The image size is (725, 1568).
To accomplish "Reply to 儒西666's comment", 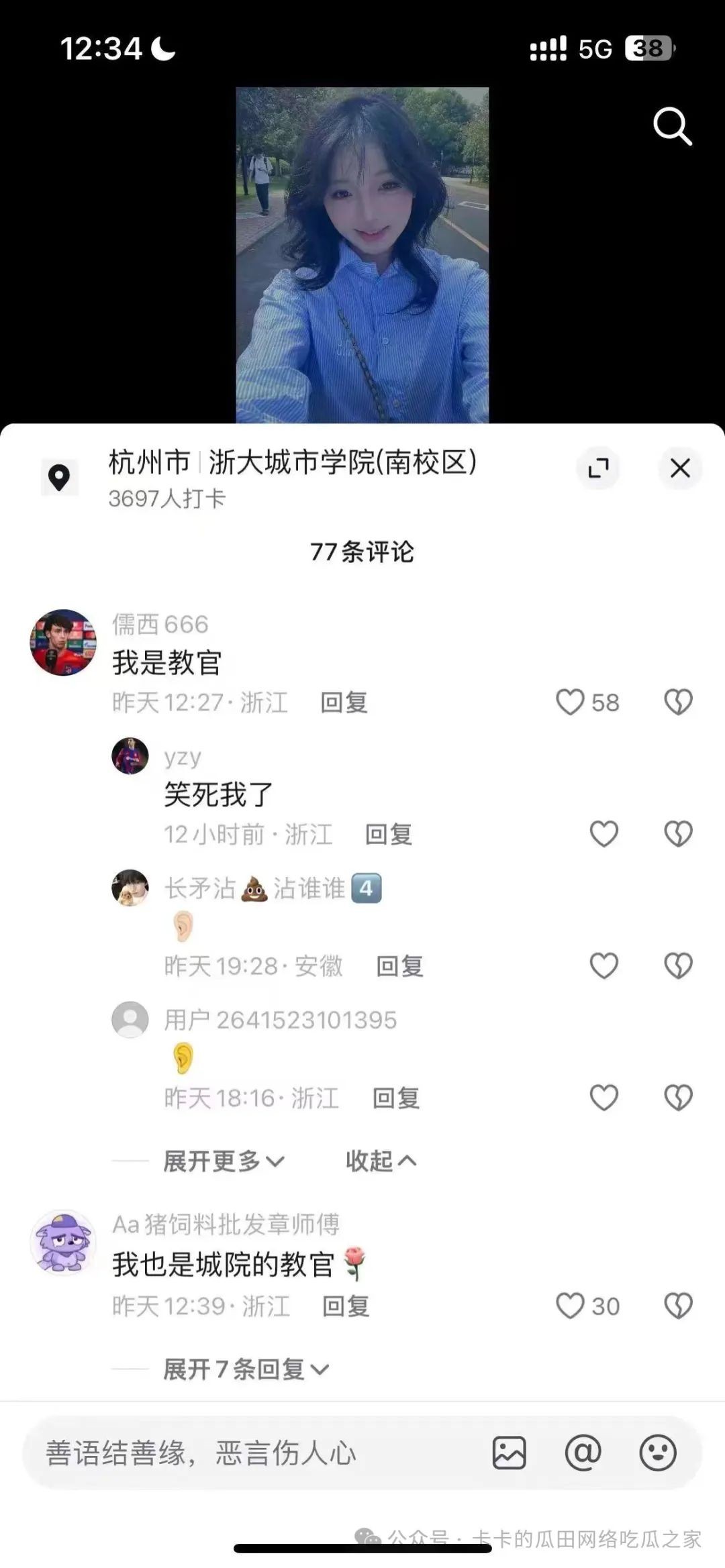I will (x=344, y=702).
